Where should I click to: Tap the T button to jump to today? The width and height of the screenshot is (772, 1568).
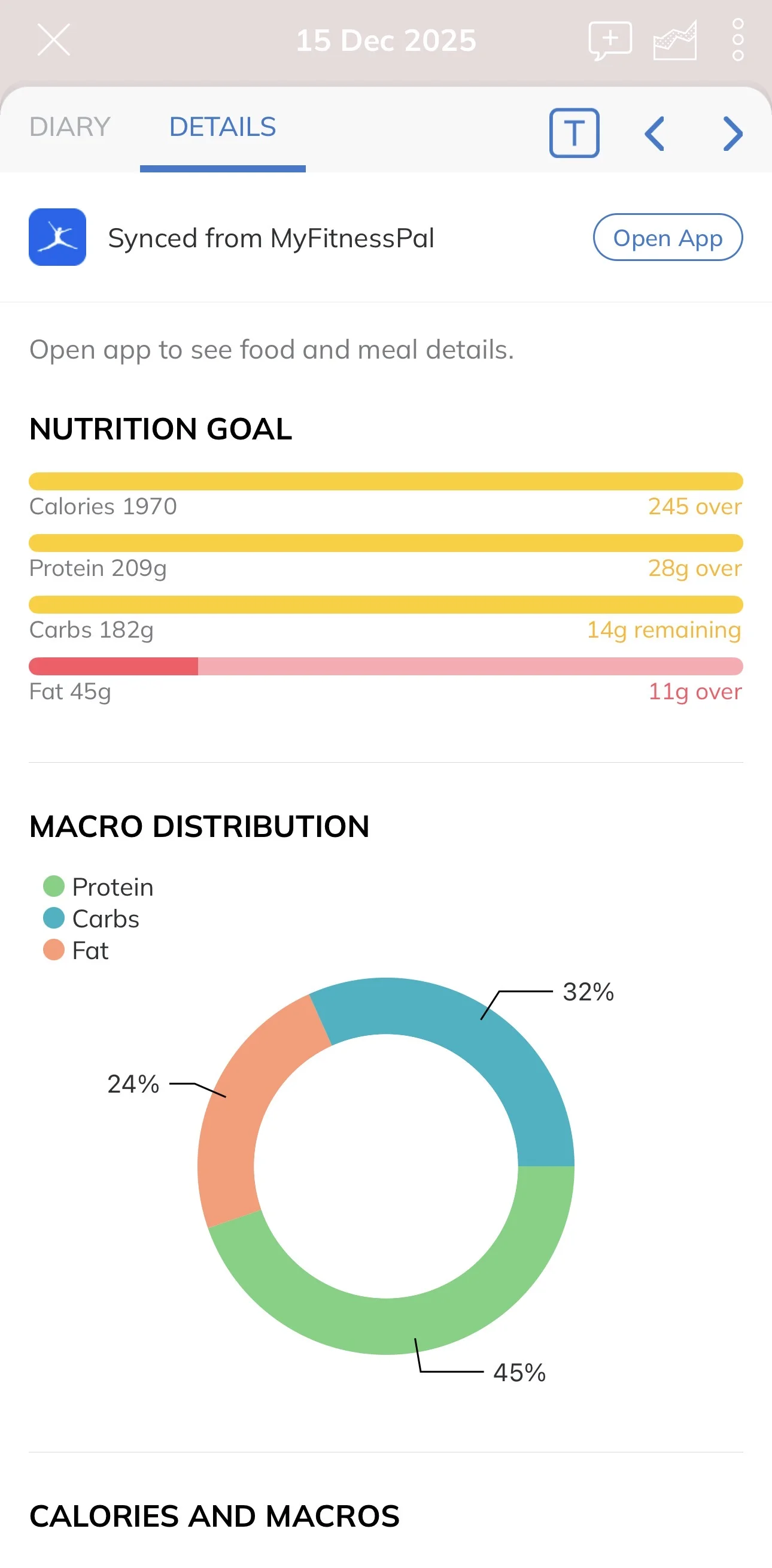coord(575,134)
